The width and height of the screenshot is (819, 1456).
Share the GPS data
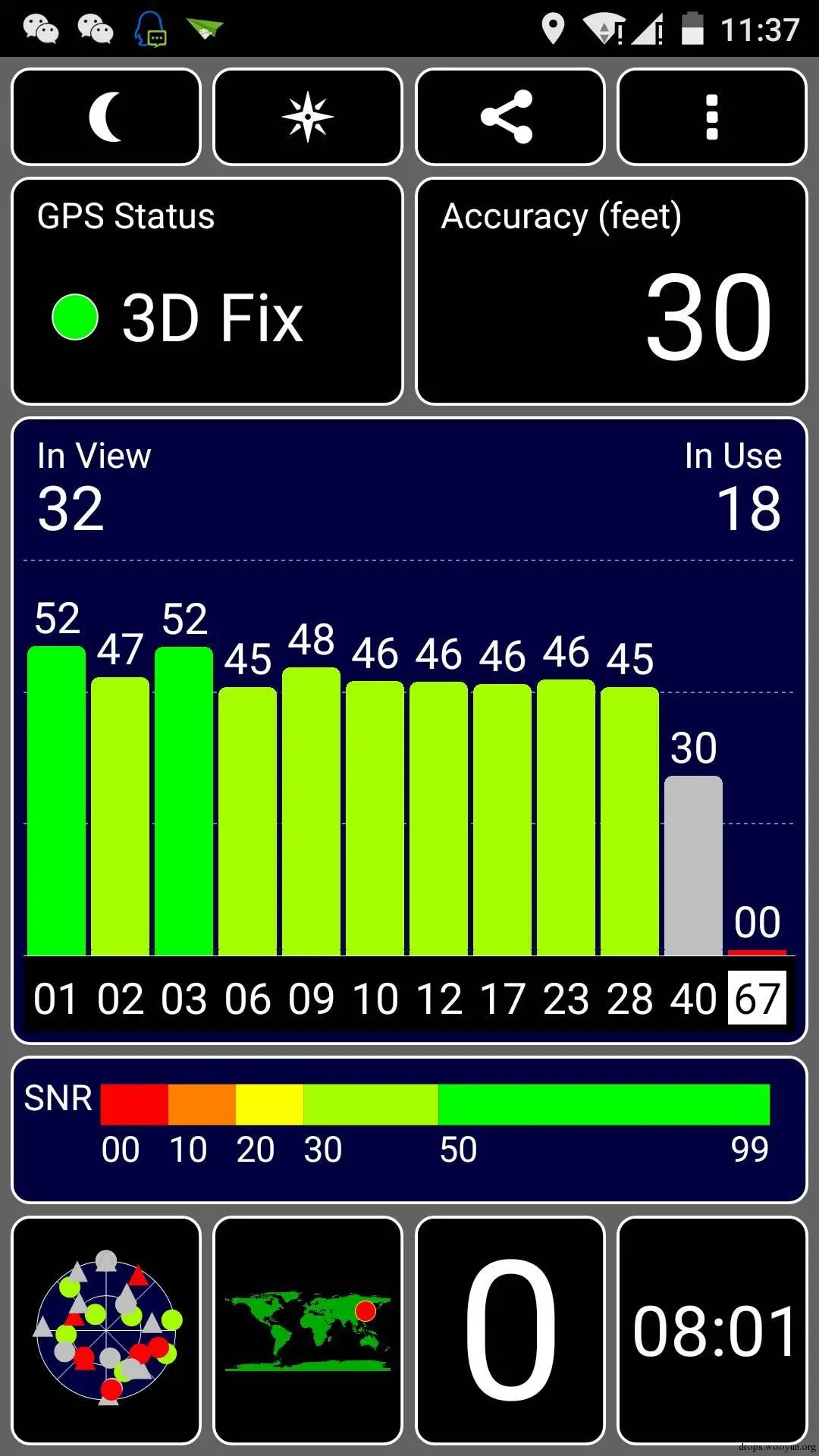(510, 117)
